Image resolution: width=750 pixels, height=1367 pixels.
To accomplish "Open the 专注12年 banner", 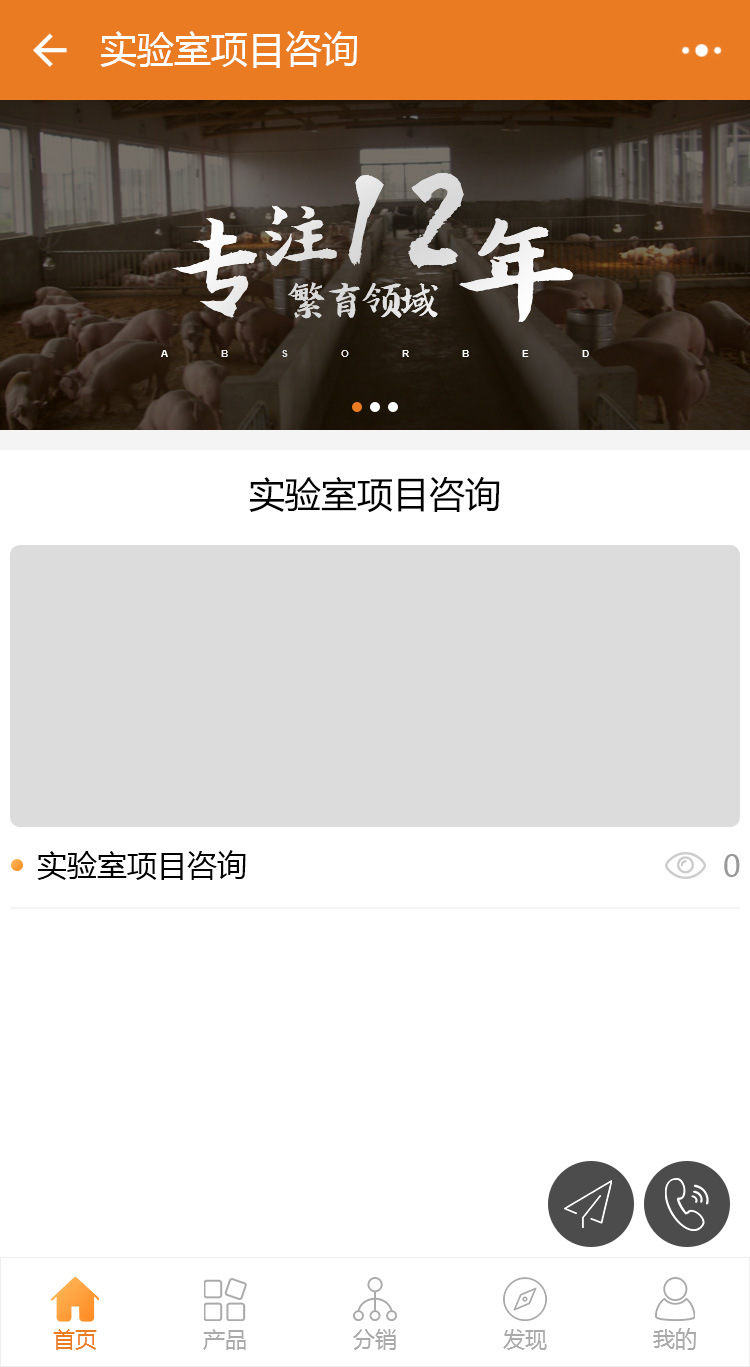I will click(x=375, y=265).
